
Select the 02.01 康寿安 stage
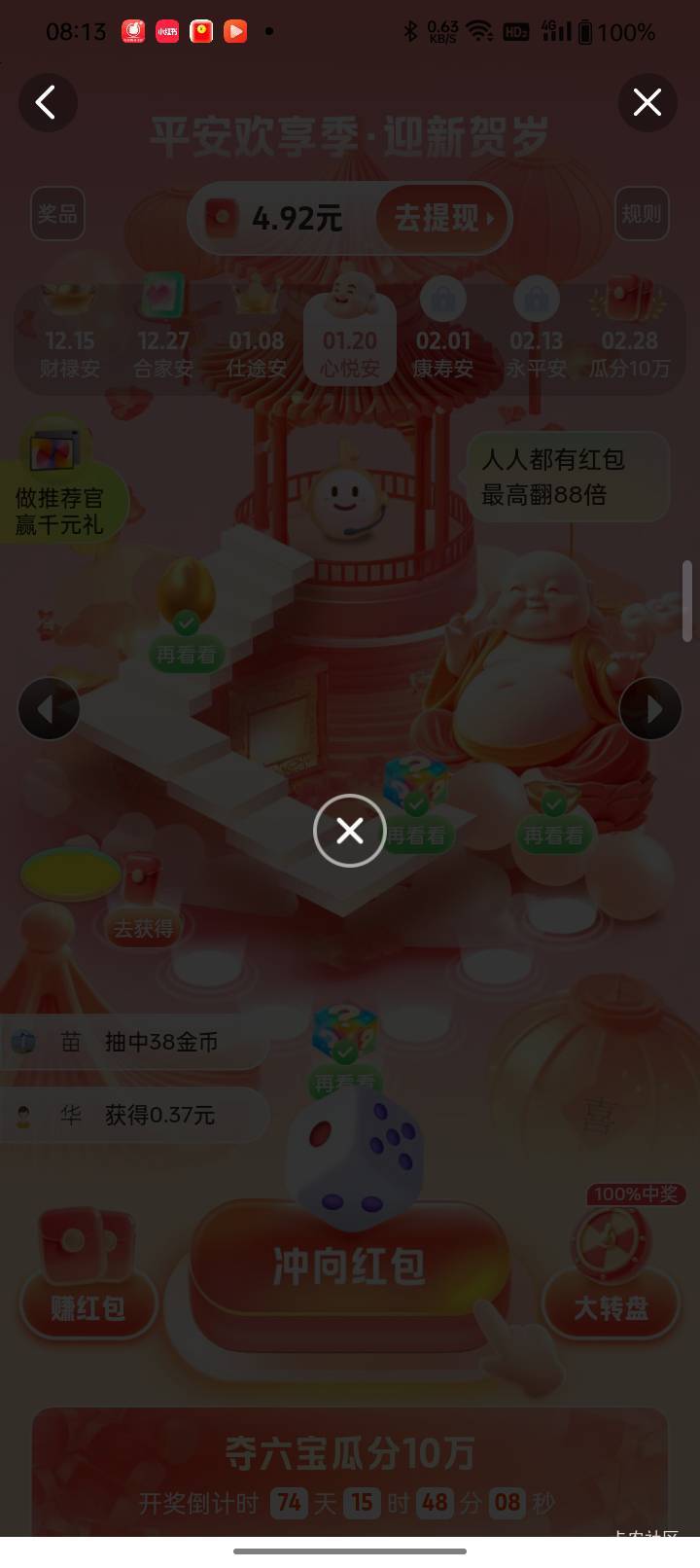(x=443, y=333)
